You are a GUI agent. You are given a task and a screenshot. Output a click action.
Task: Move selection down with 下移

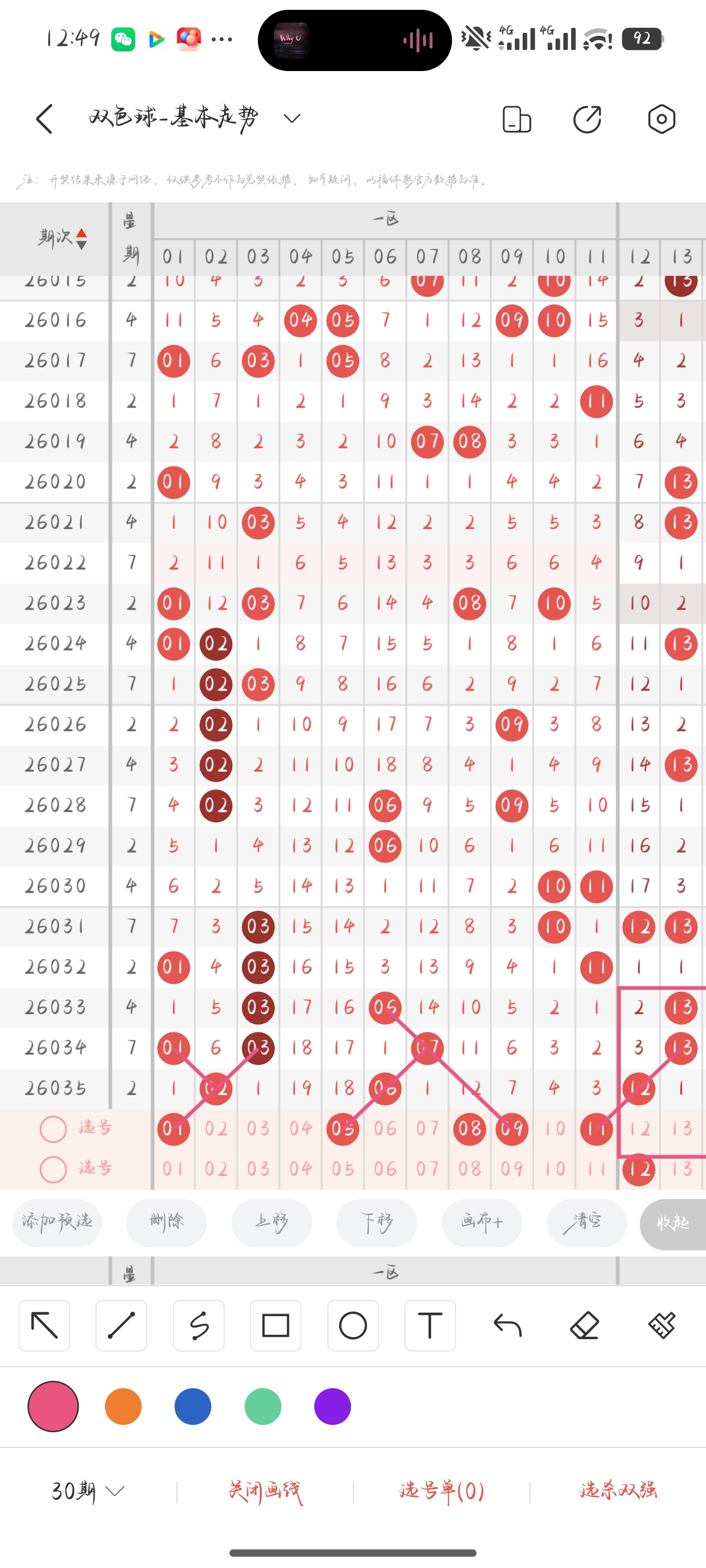click(377, 1222)
